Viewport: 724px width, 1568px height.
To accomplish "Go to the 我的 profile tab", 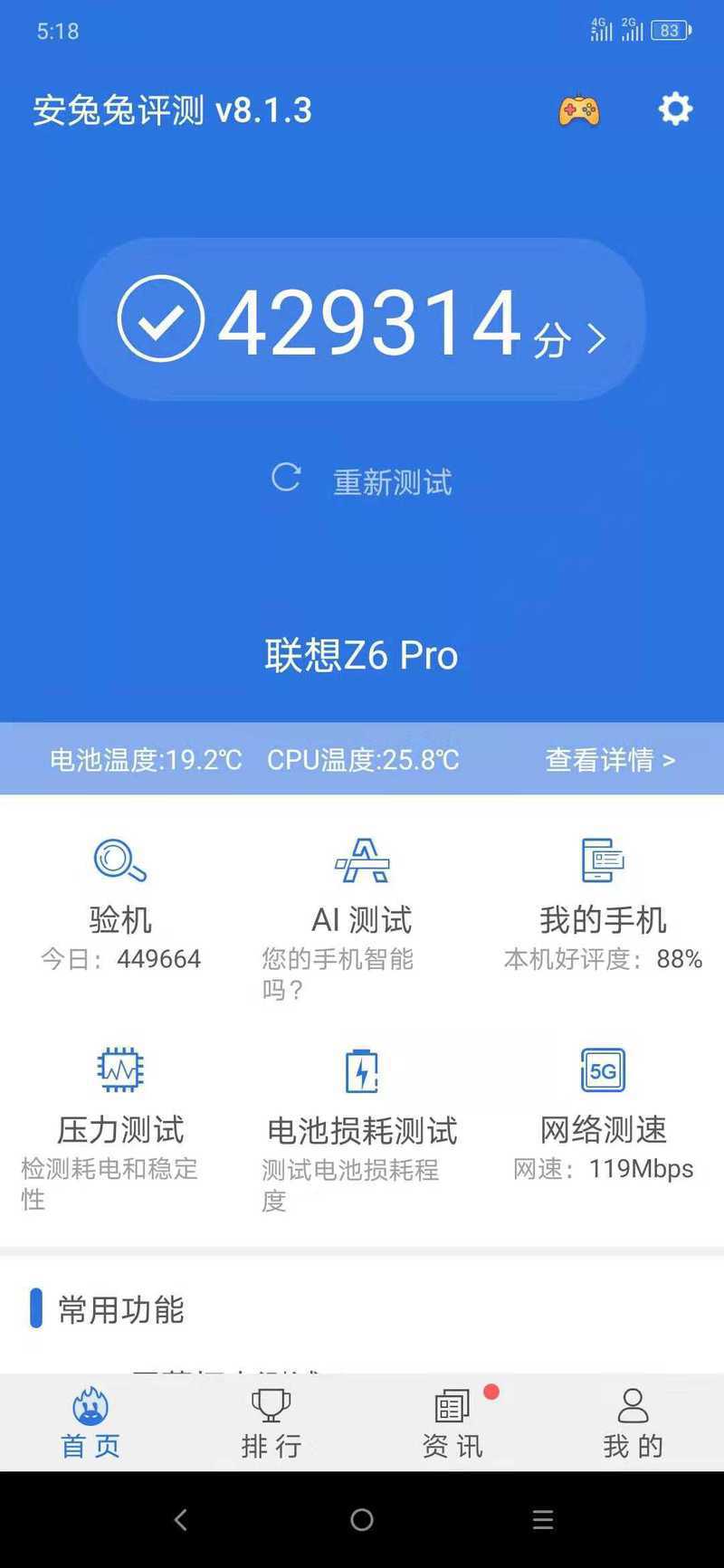I will tap(633, 1422).
